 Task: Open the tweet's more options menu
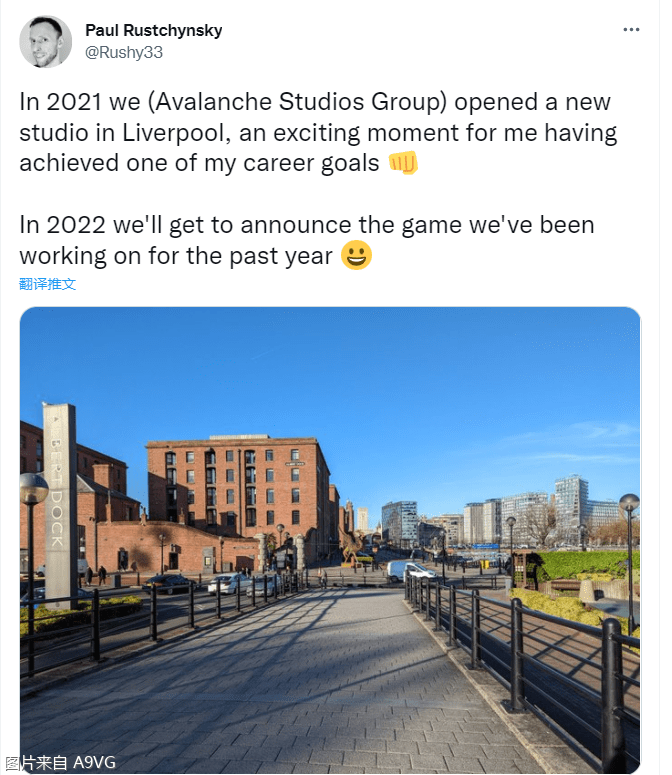coord(630,30)
